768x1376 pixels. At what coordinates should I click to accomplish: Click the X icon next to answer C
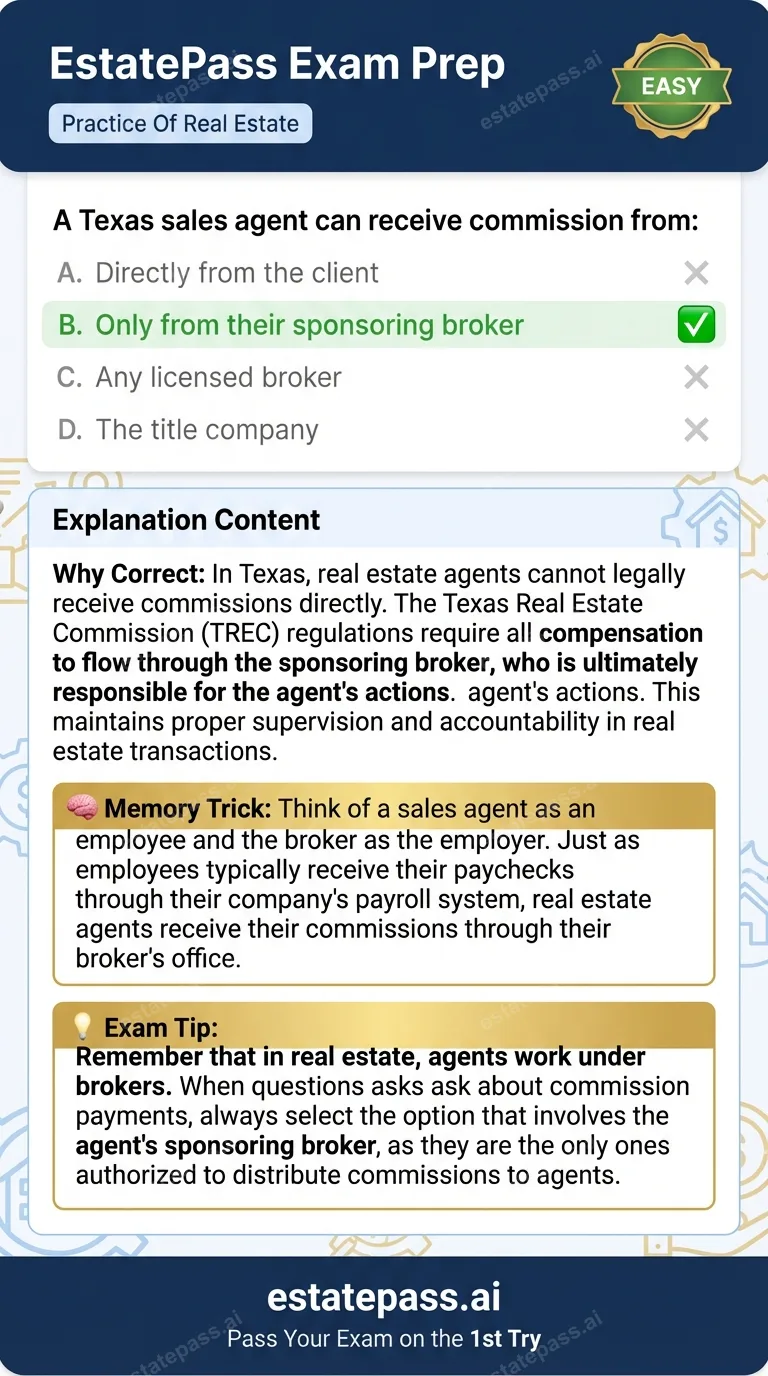pos(696,377)
